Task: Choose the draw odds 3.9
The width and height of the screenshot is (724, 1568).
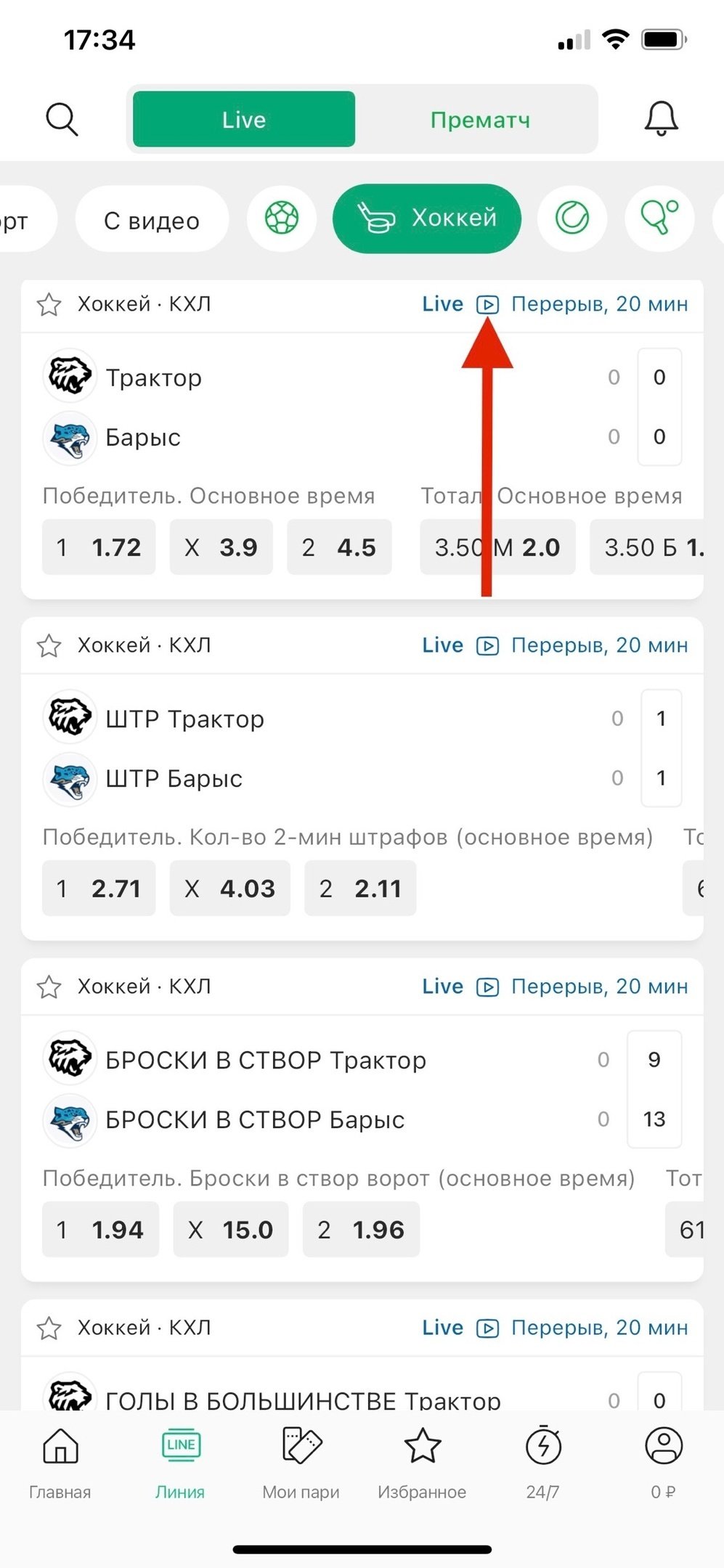Action: pyautogui.click(x=221, y=547)
